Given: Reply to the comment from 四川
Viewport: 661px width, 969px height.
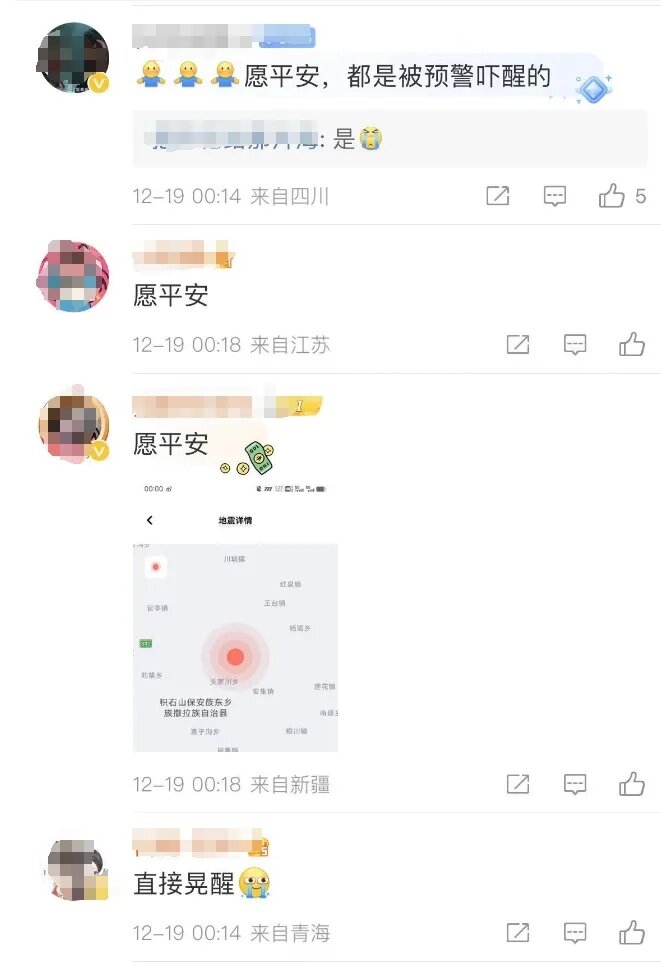Looking at the screenshot, I should pos(555,196).
